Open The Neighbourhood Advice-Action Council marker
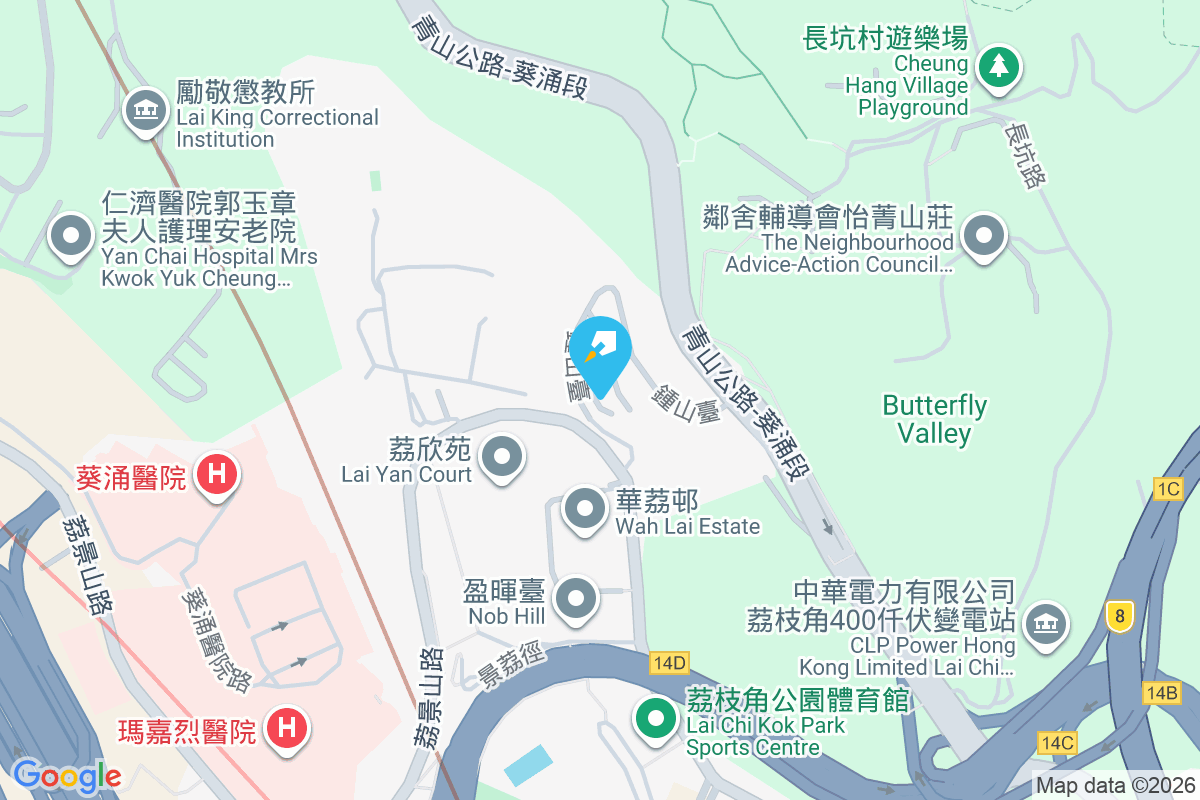The image size is (1200, 800). click(984, 237)
